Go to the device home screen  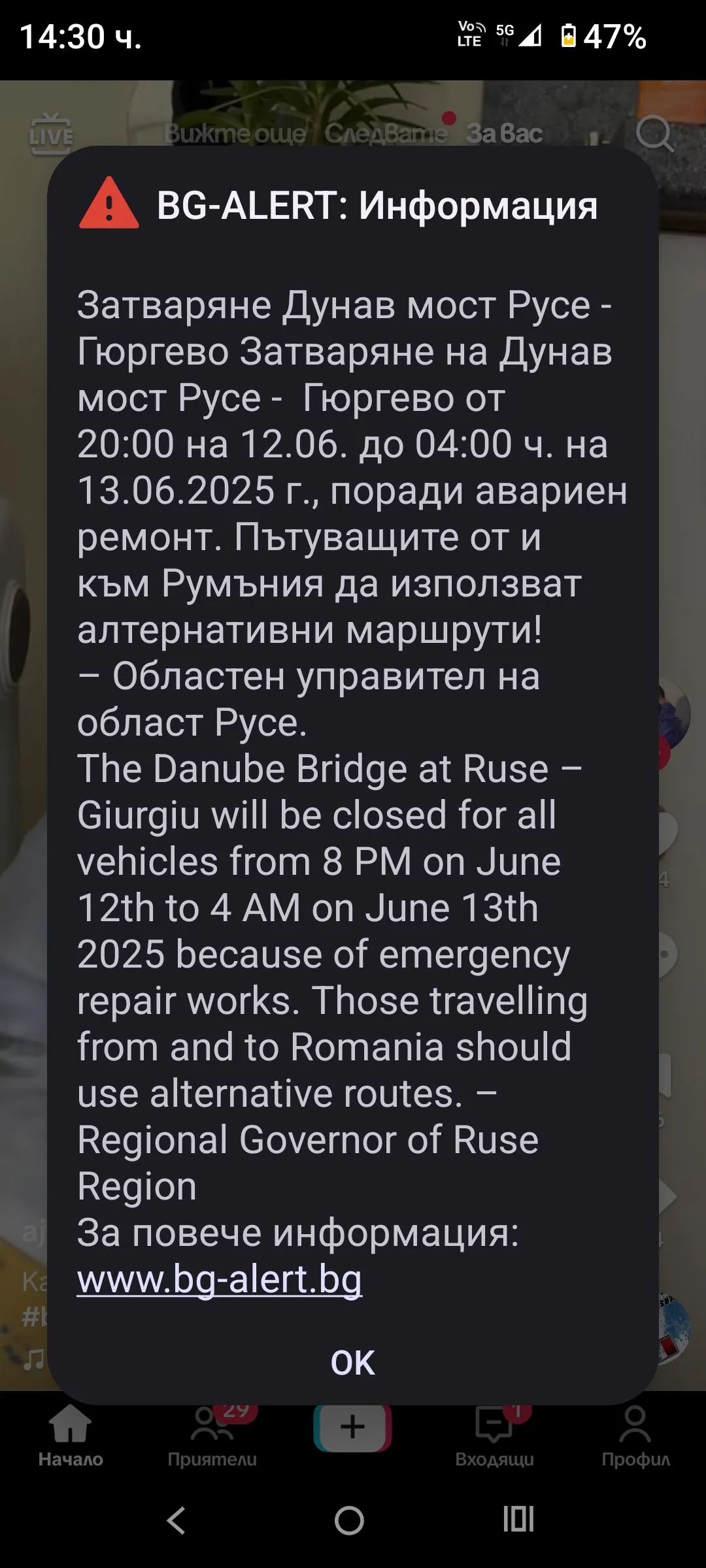pos(350,1520)
